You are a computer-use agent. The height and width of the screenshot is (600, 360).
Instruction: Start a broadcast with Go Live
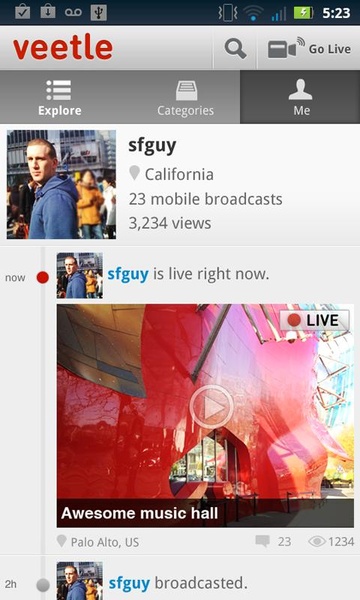coord(309,49)
